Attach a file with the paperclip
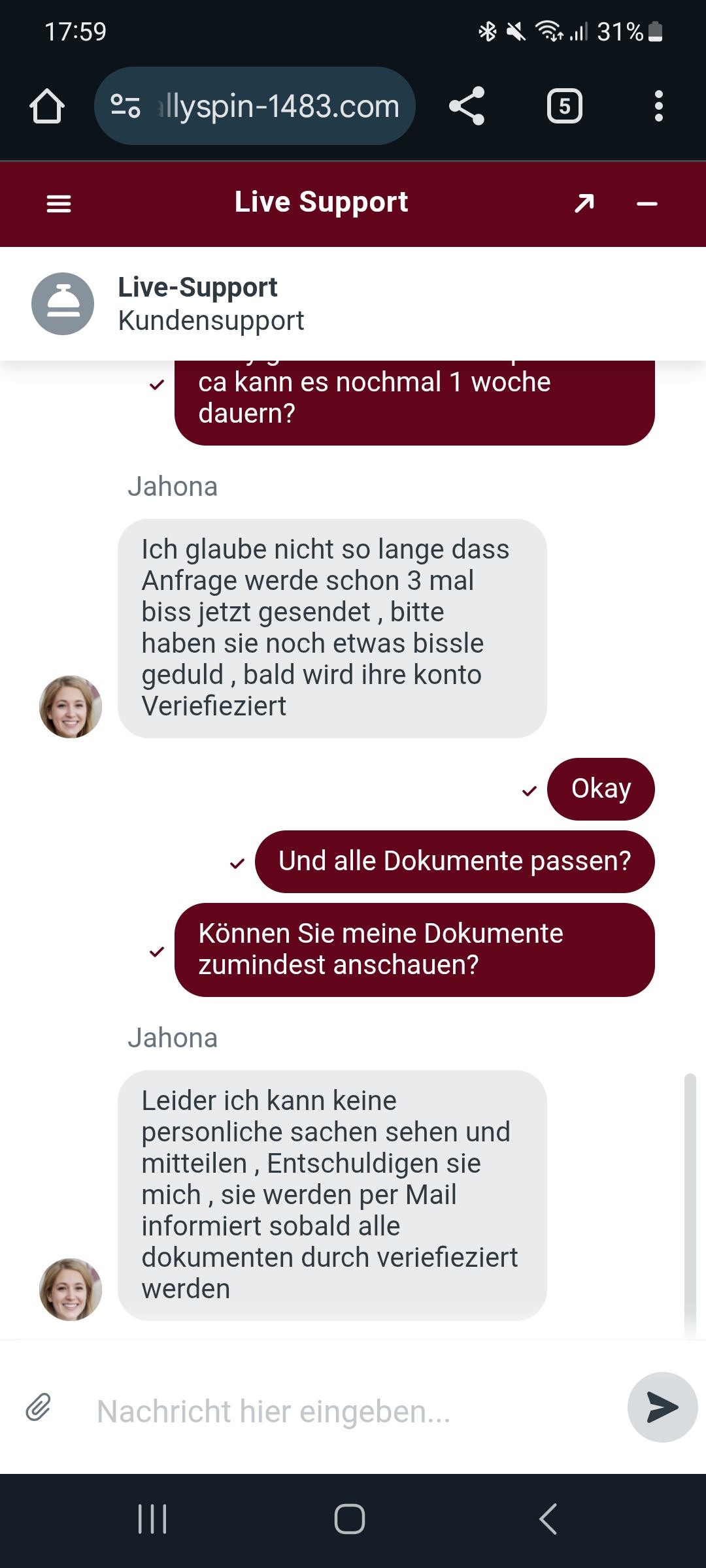This screenshot has width=706, height=1568. coord(39,1407)
